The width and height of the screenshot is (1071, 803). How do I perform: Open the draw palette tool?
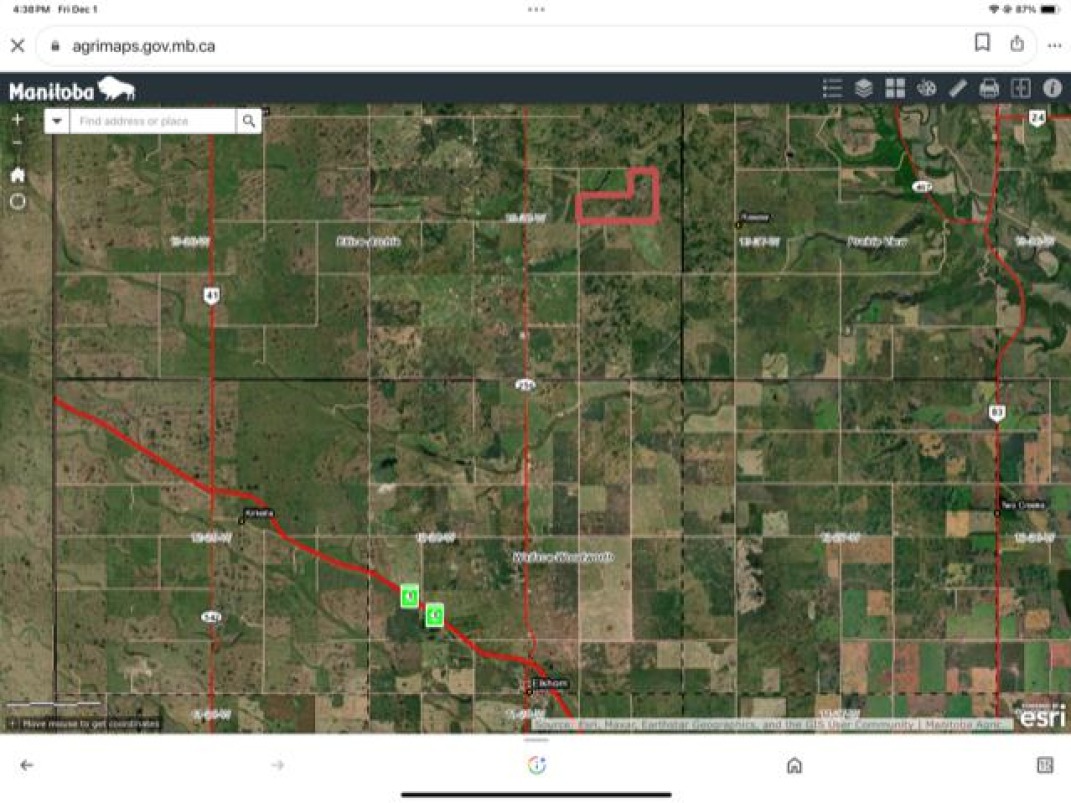pyautogui.click(x=926, y=88)
